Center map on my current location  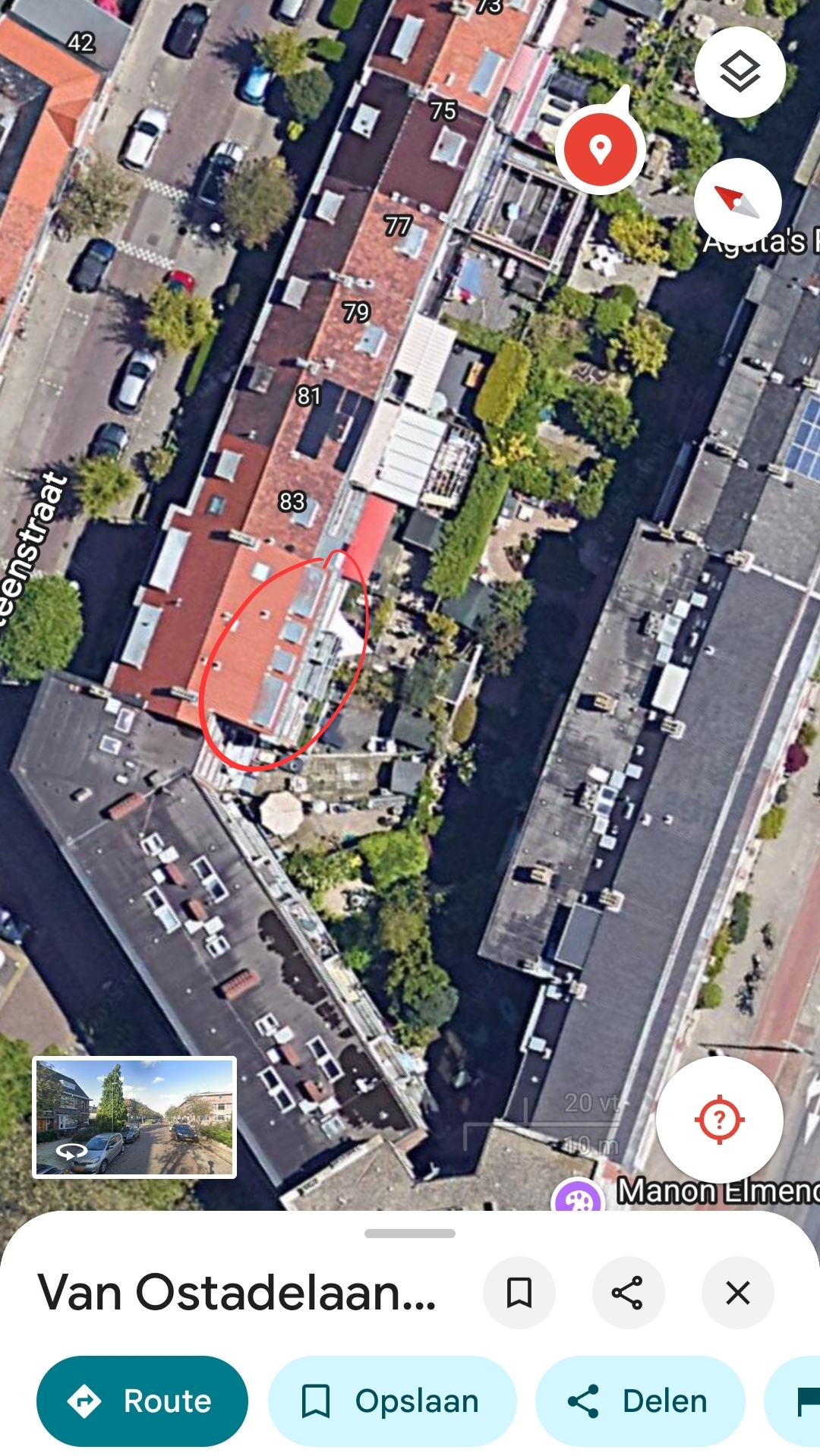[719, 1119]
